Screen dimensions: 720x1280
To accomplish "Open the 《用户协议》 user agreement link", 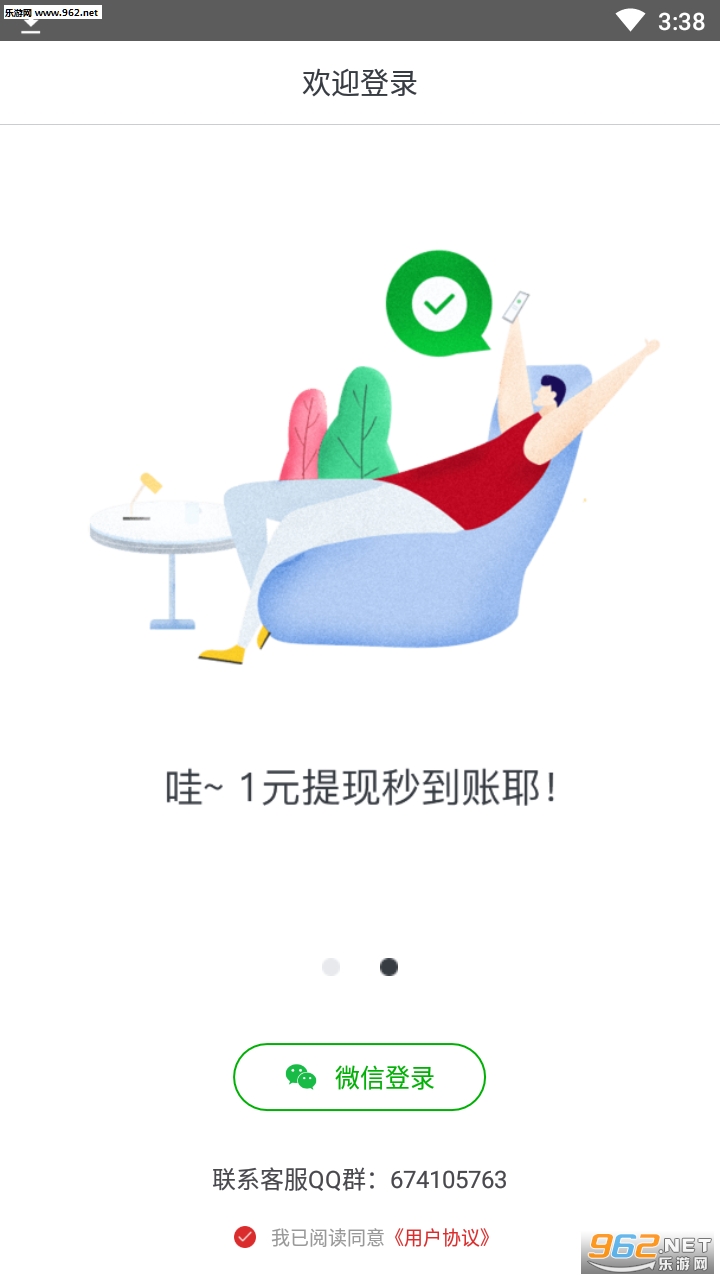I will 441,1238.
